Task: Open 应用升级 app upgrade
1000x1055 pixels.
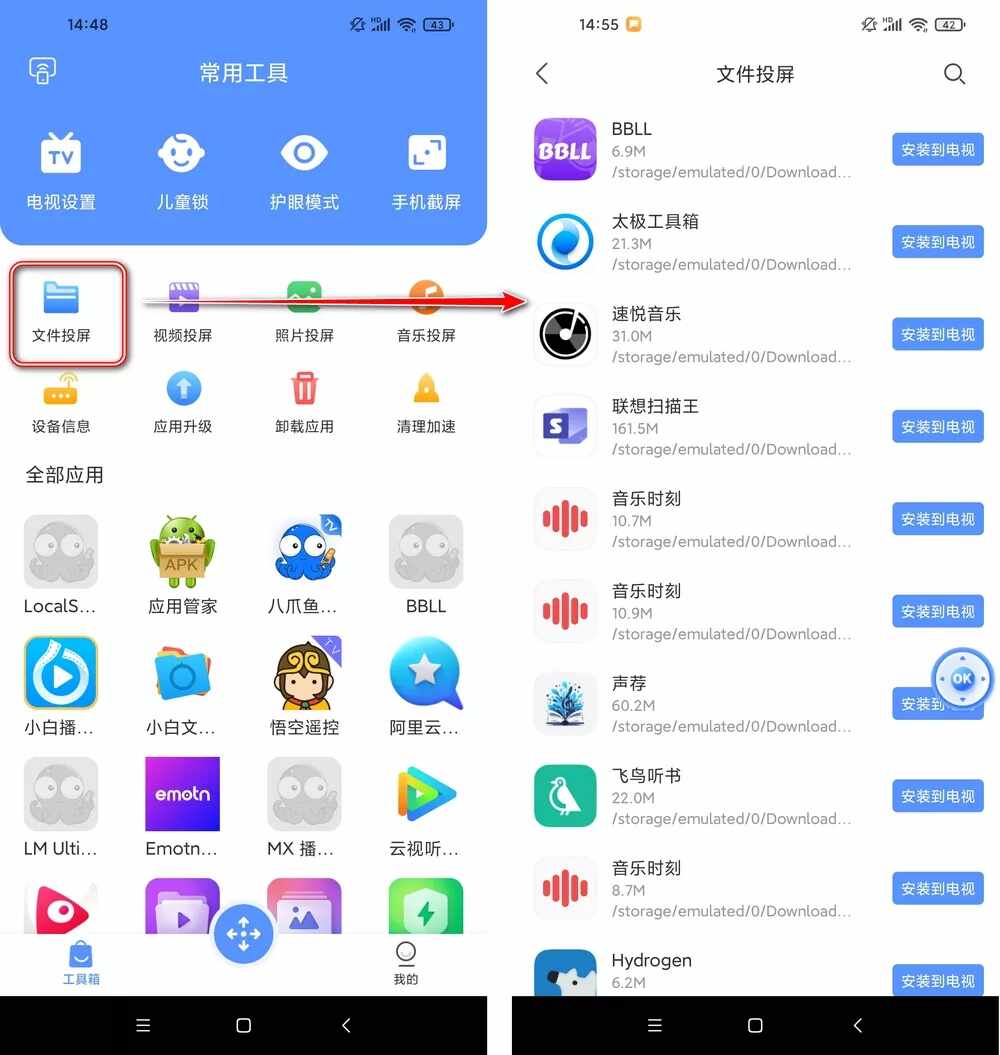Action: 183,403
